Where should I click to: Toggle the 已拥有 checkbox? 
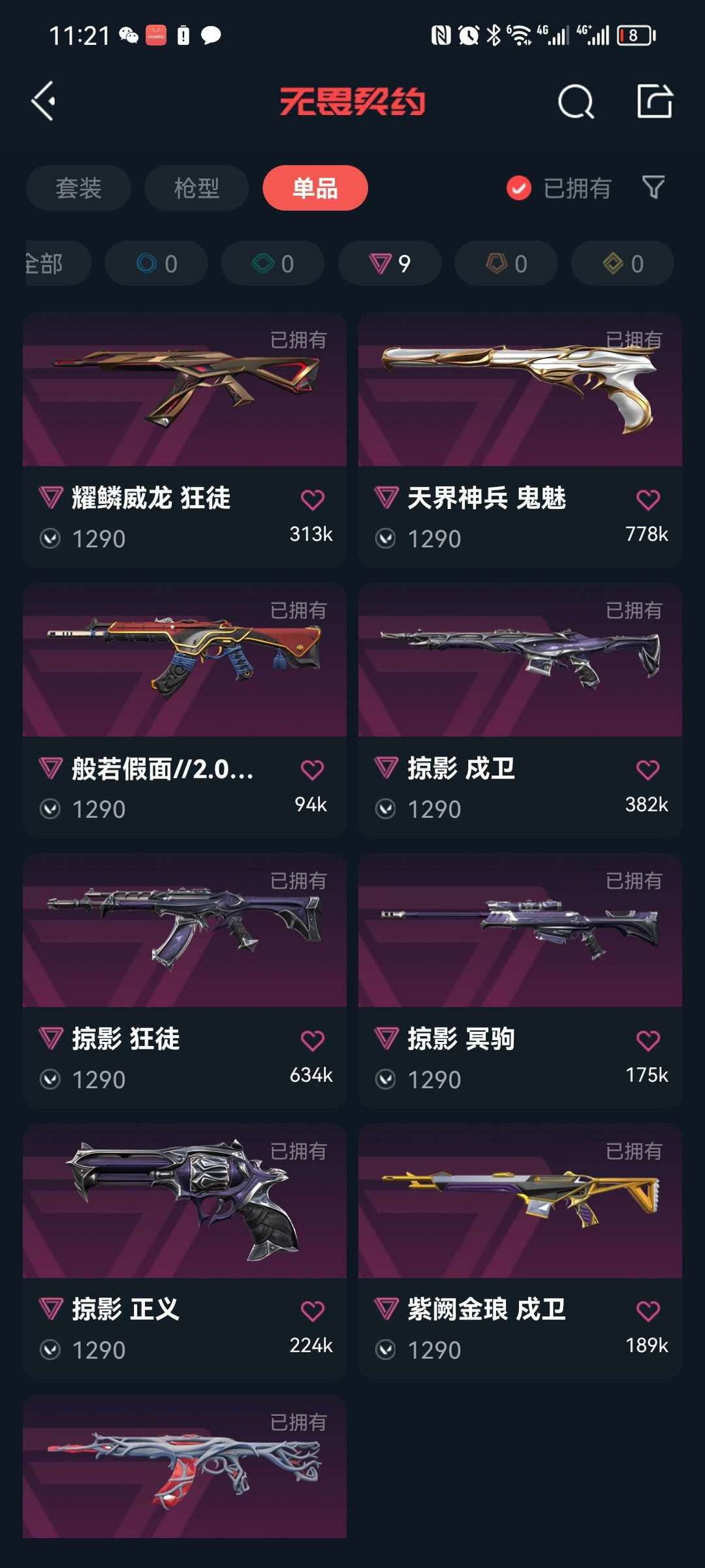[x=518, y=189]
